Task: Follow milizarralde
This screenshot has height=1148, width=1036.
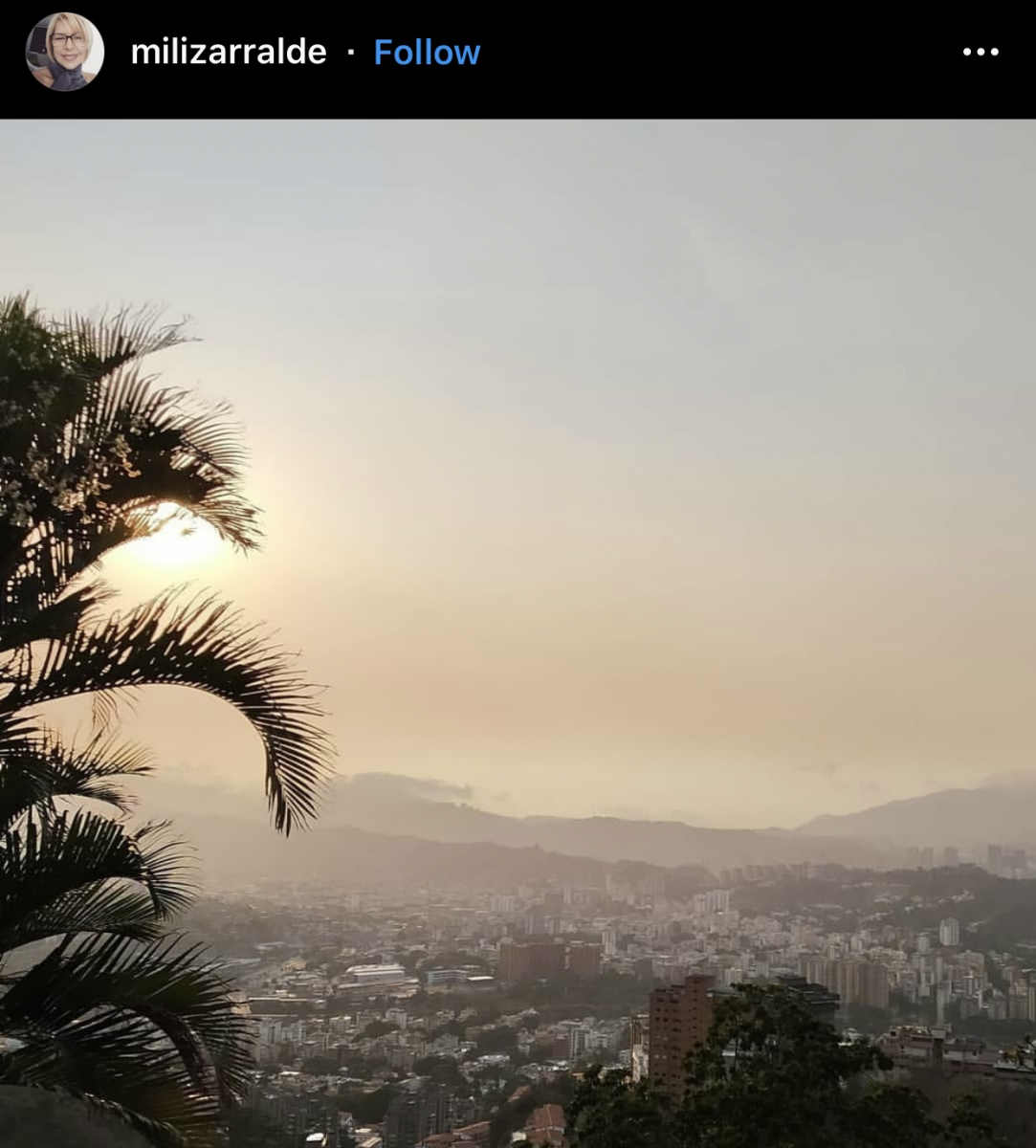Action: click(x=427, y=52)
